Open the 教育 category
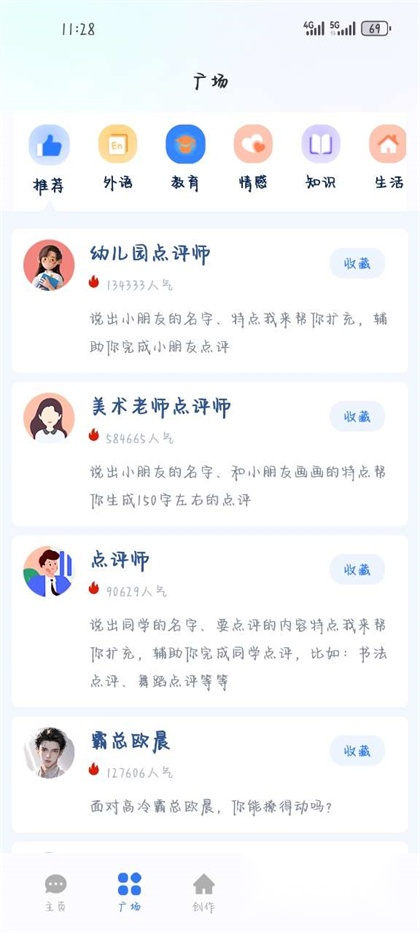 pyautogui.click(x=186, y=158)
